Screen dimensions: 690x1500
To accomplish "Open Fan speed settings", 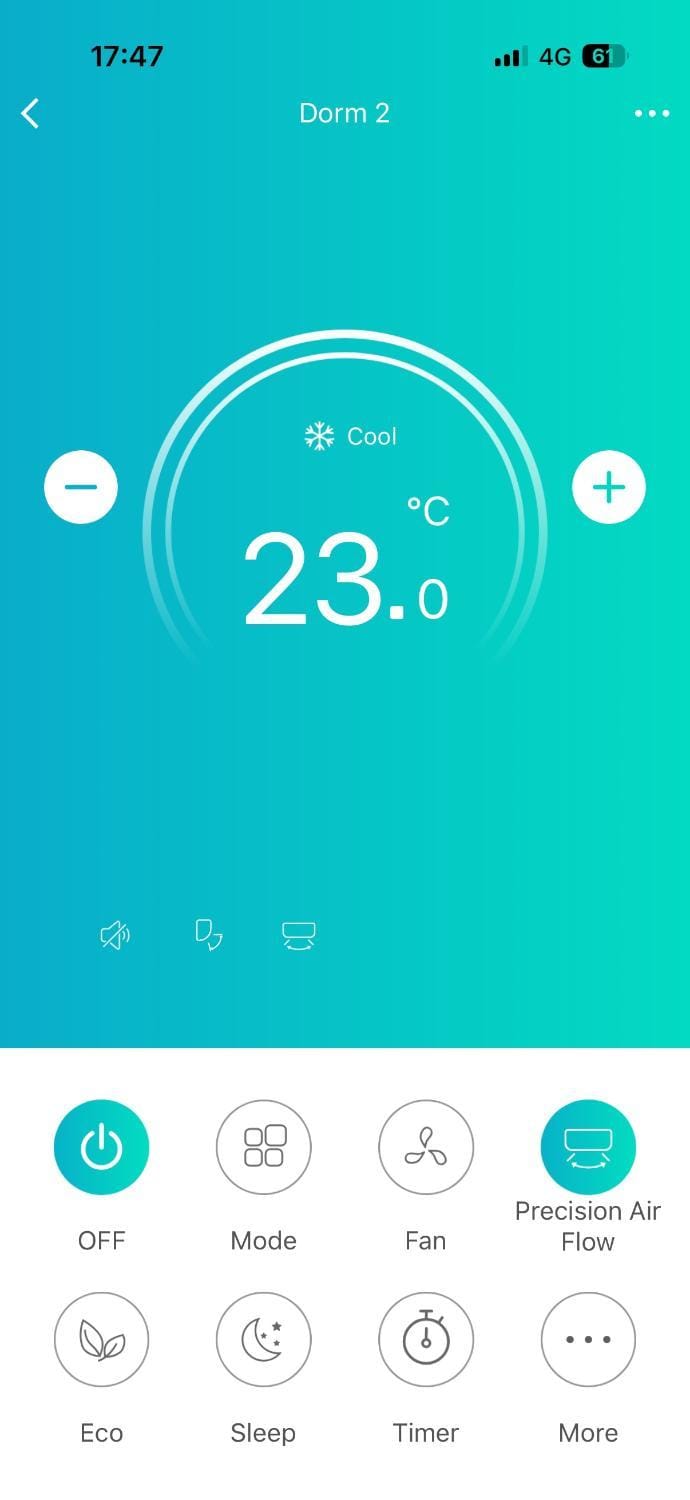I will click(426, 1147).
